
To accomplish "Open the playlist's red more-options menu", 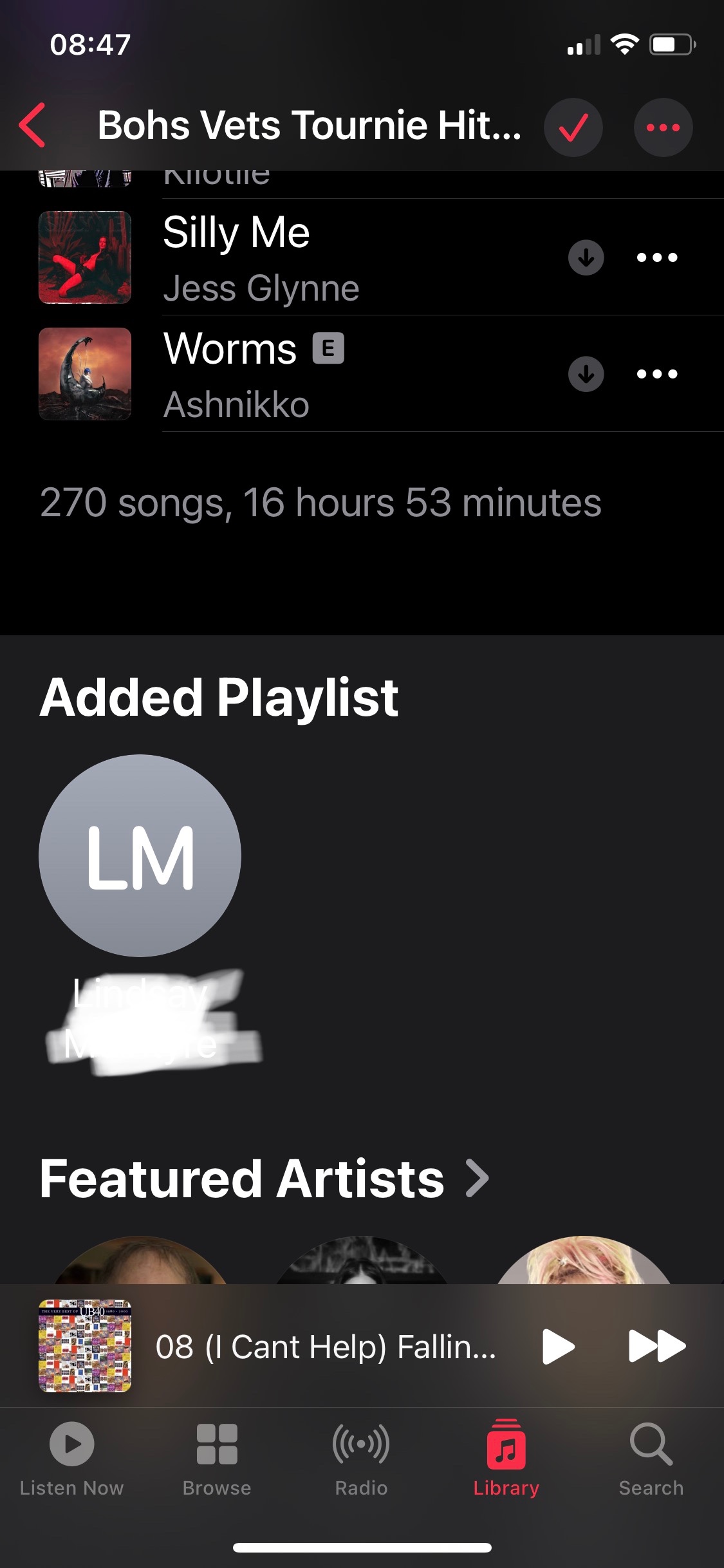I will (663, 127).
